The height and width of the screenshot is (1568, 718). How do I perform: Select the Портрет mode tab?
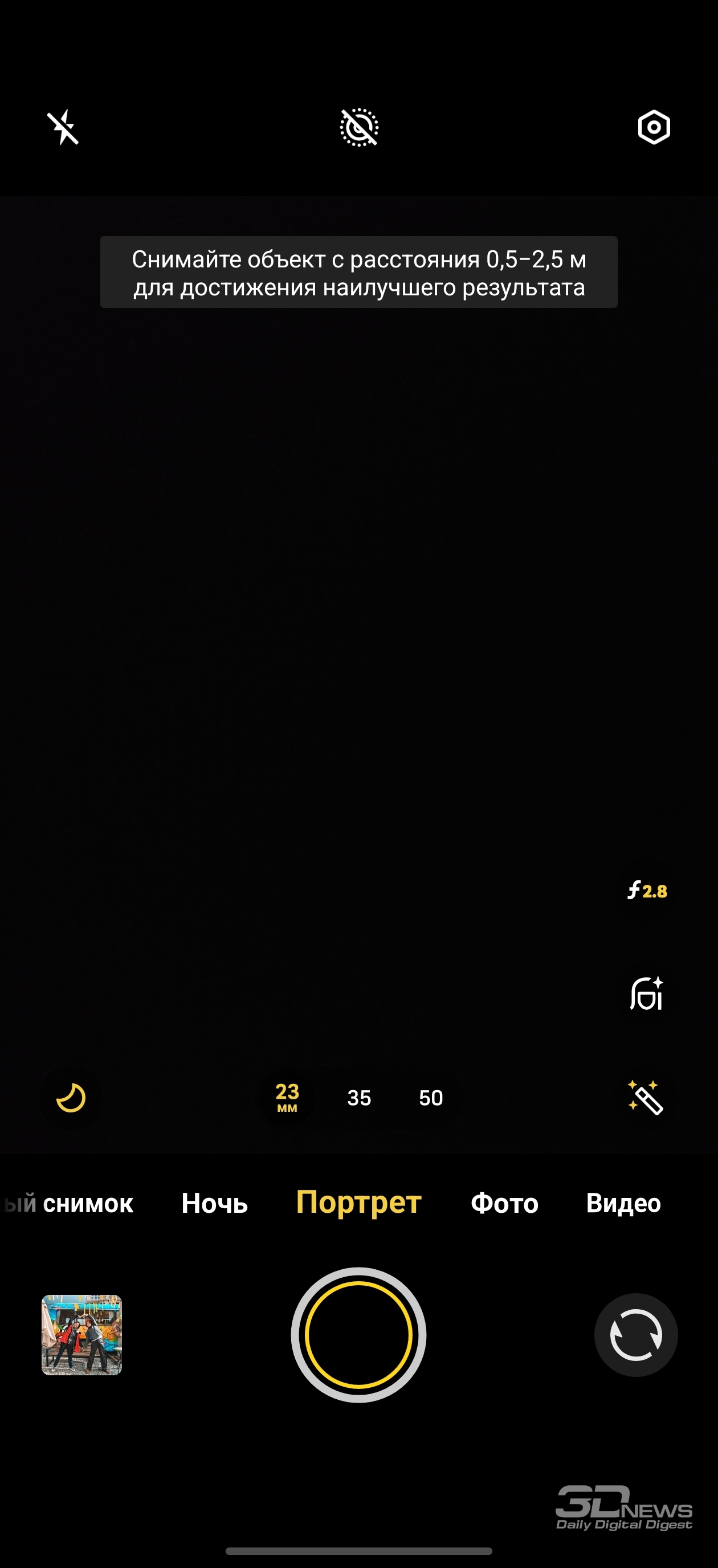(x=358, y=1202)
